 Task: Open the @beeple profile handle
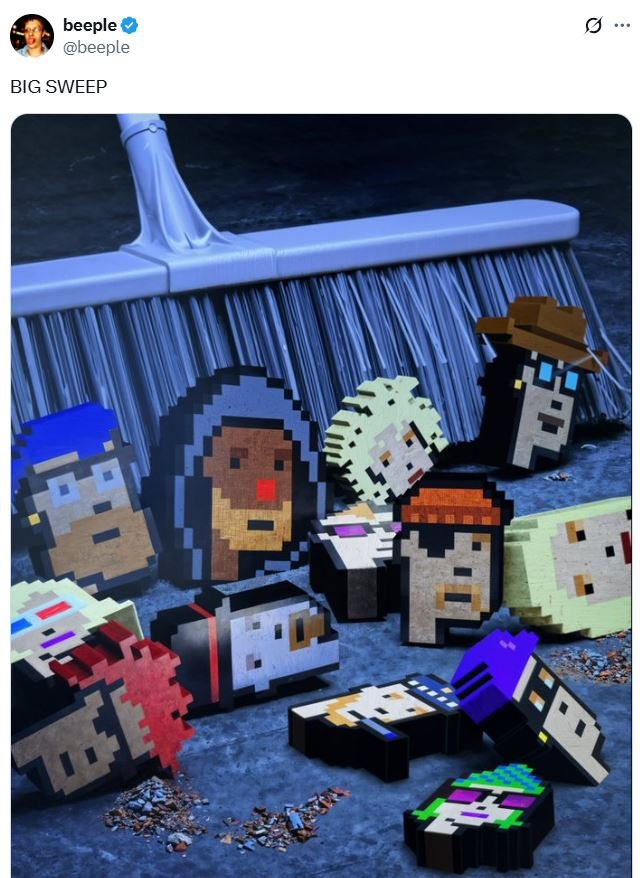[96, 47]
